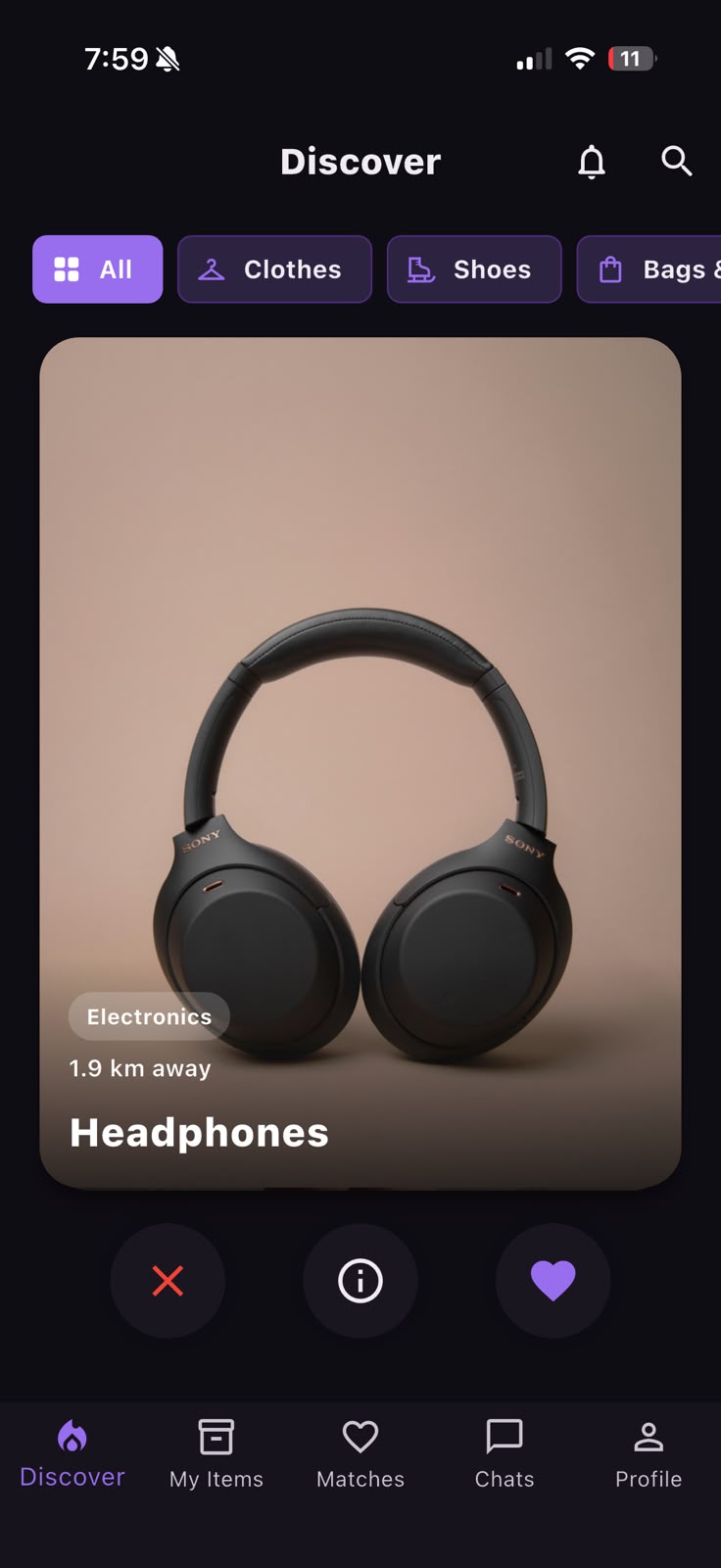Screen dimensions: 721x1568
Task: Switch to the My Items tab
Action: 216,1454
